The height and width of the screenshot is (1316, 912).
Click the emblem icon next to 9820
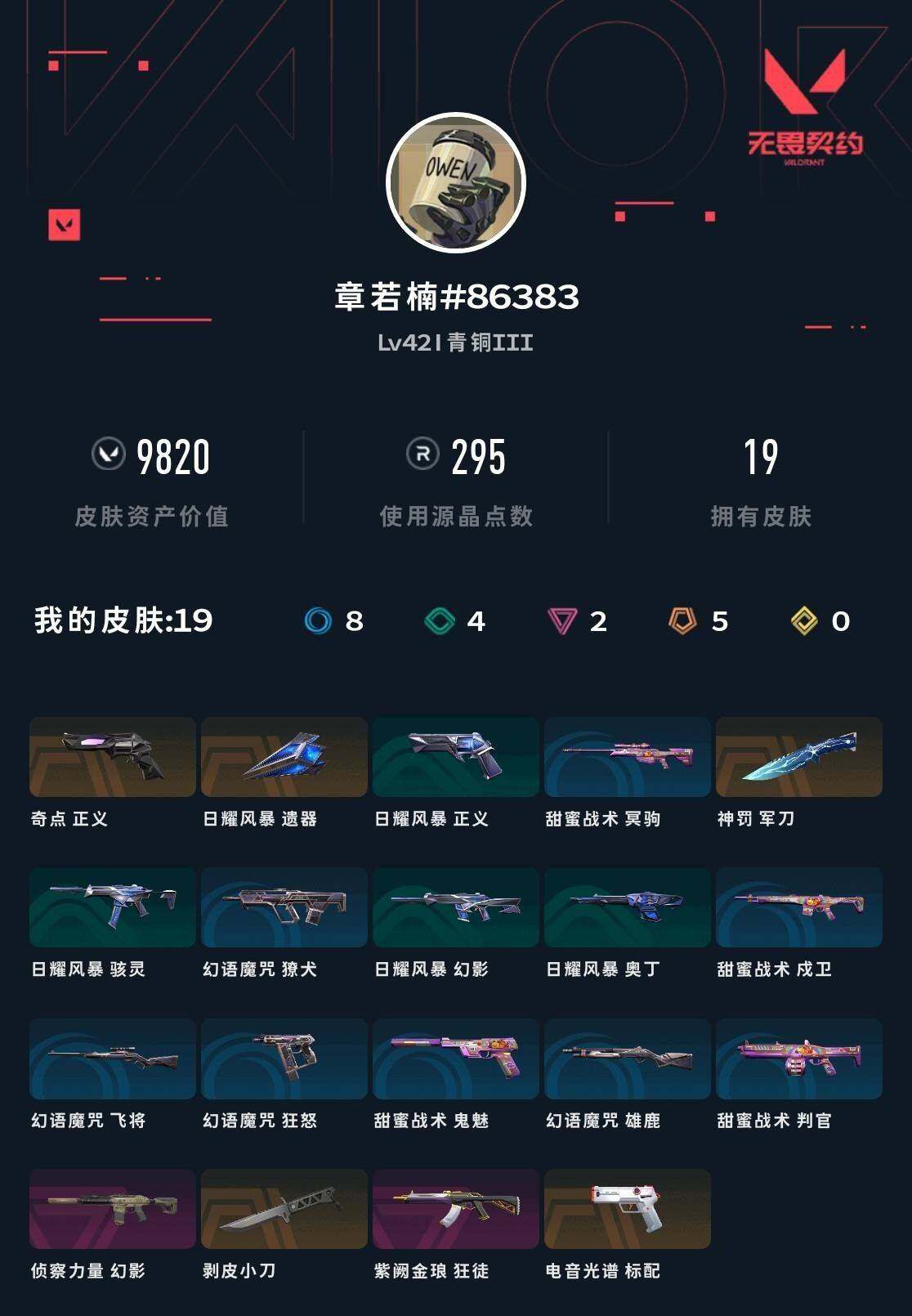point(112,458)
